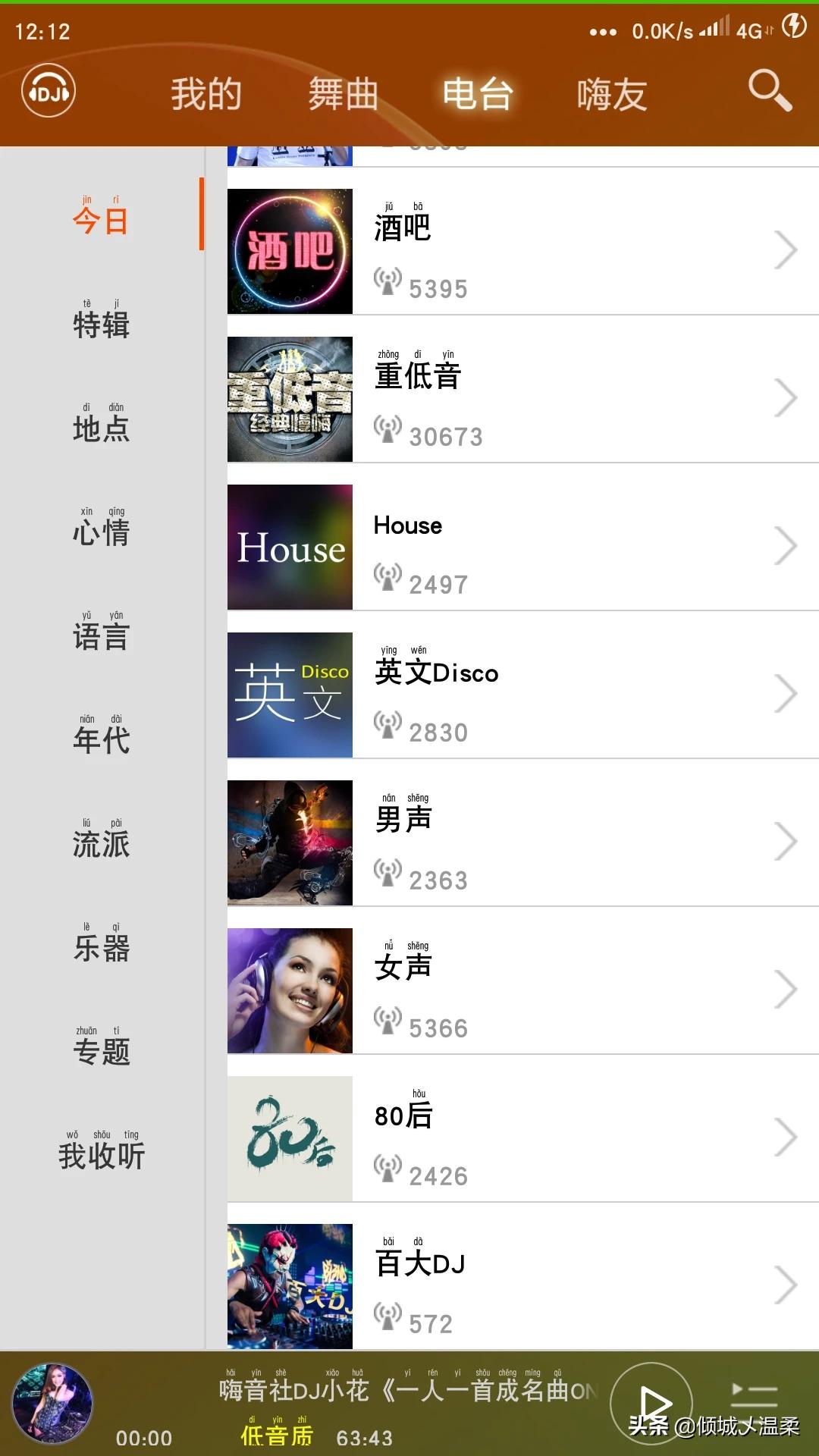Switch to the 我的 tab
819x1456 pixels.
click(206, 95)
